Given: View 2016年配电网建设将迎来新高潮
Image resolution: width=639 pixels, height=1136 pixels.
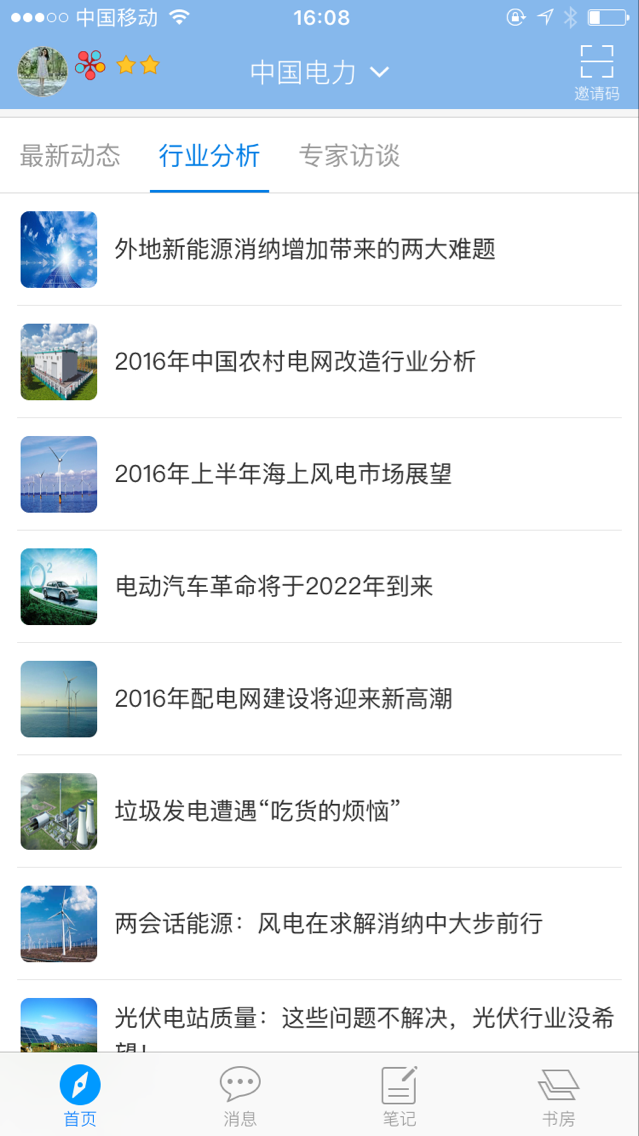Looking at the screenshot, I should pos(283,698).
